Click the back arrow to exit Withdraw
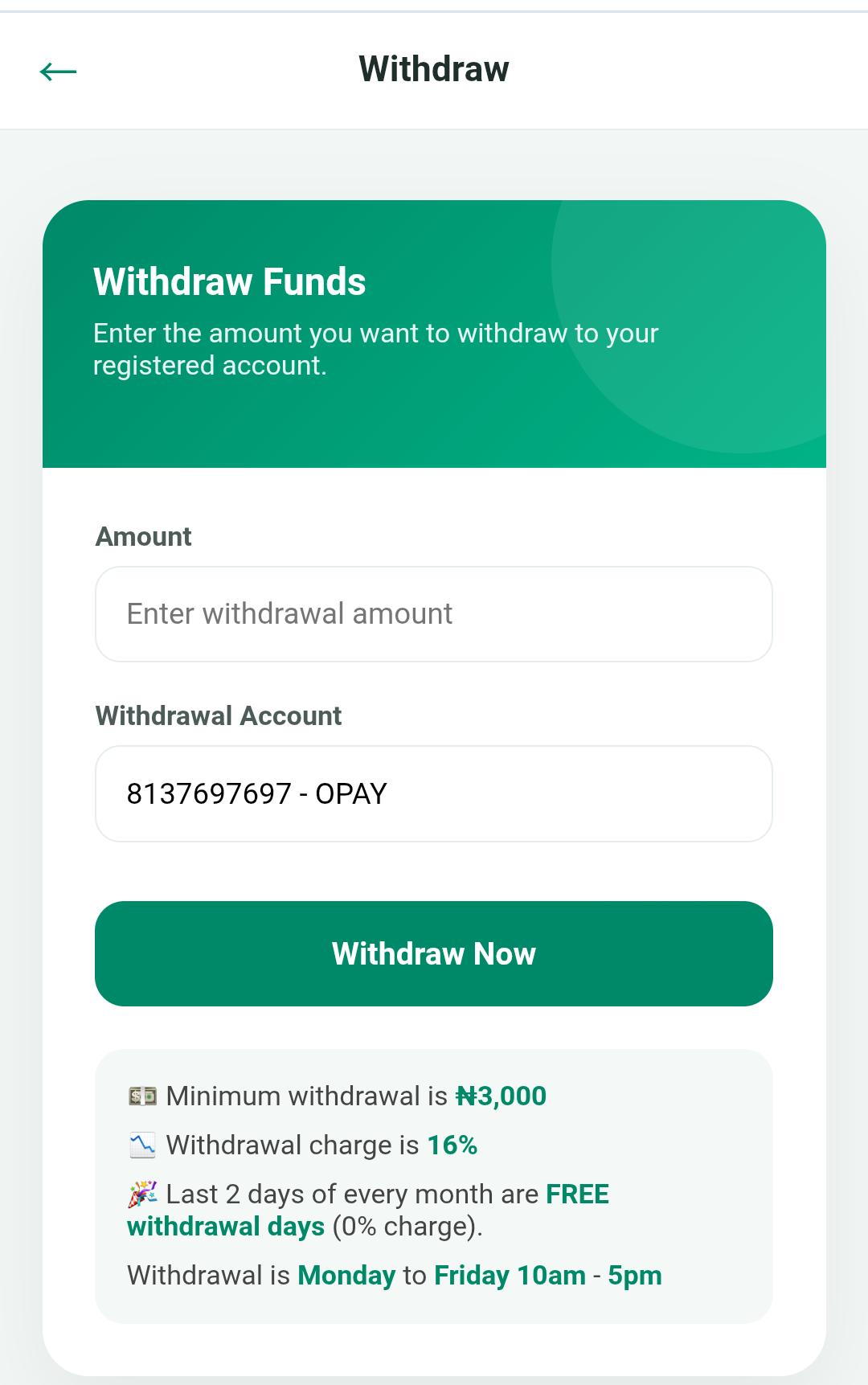The width and height of the screenshot is (868, 1385). [58, 71]
